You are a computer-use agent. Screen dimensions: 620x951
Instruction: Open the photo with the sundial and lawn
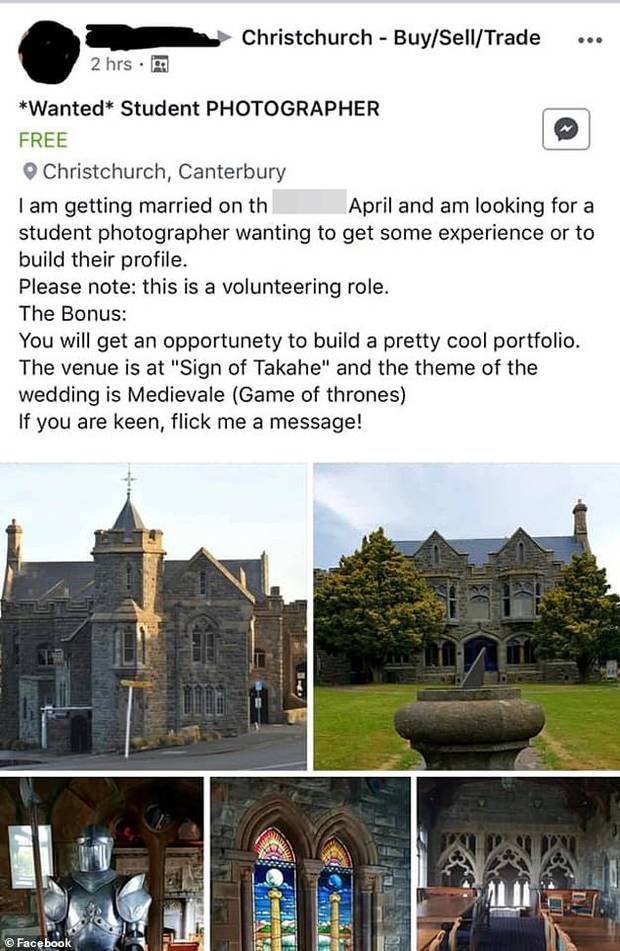[467, 616]
